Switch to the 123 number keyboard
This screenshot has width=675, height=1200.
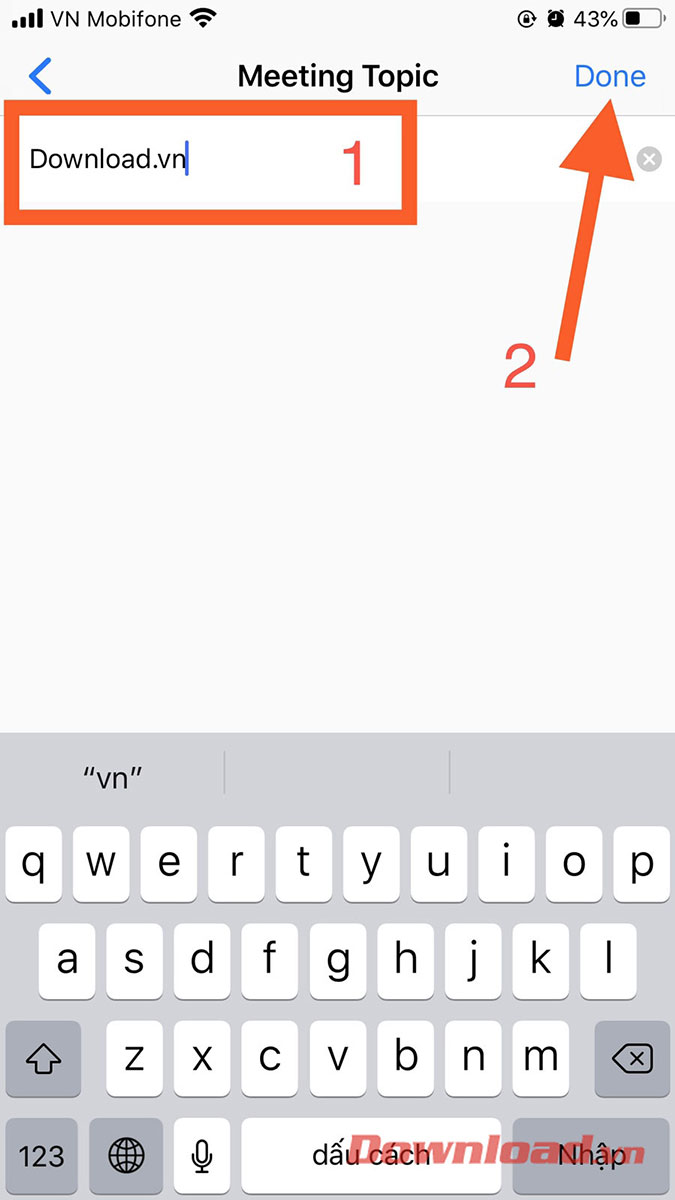click(x=42, y=1156)
